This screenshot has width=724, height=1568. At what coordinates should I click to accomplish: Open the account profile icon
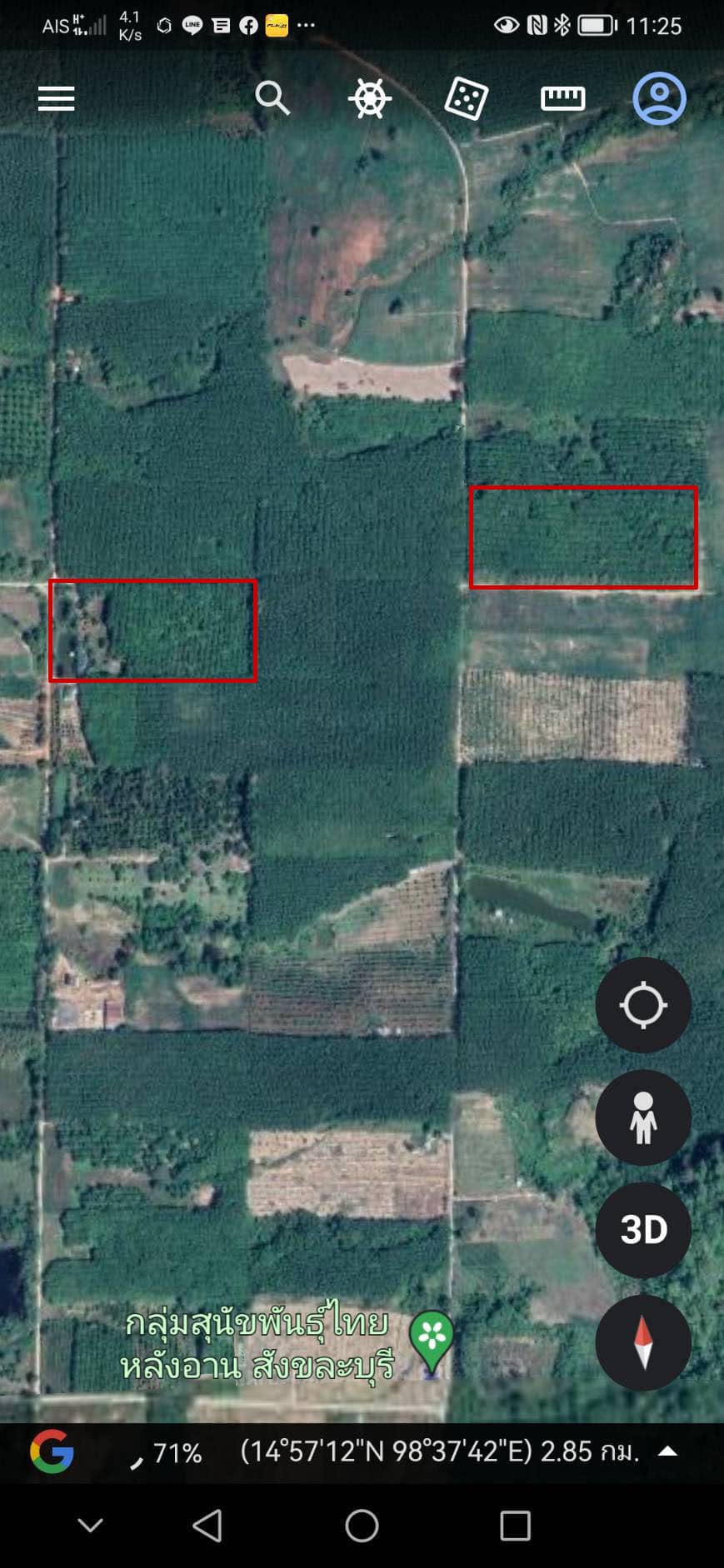(x=660, y=98)
